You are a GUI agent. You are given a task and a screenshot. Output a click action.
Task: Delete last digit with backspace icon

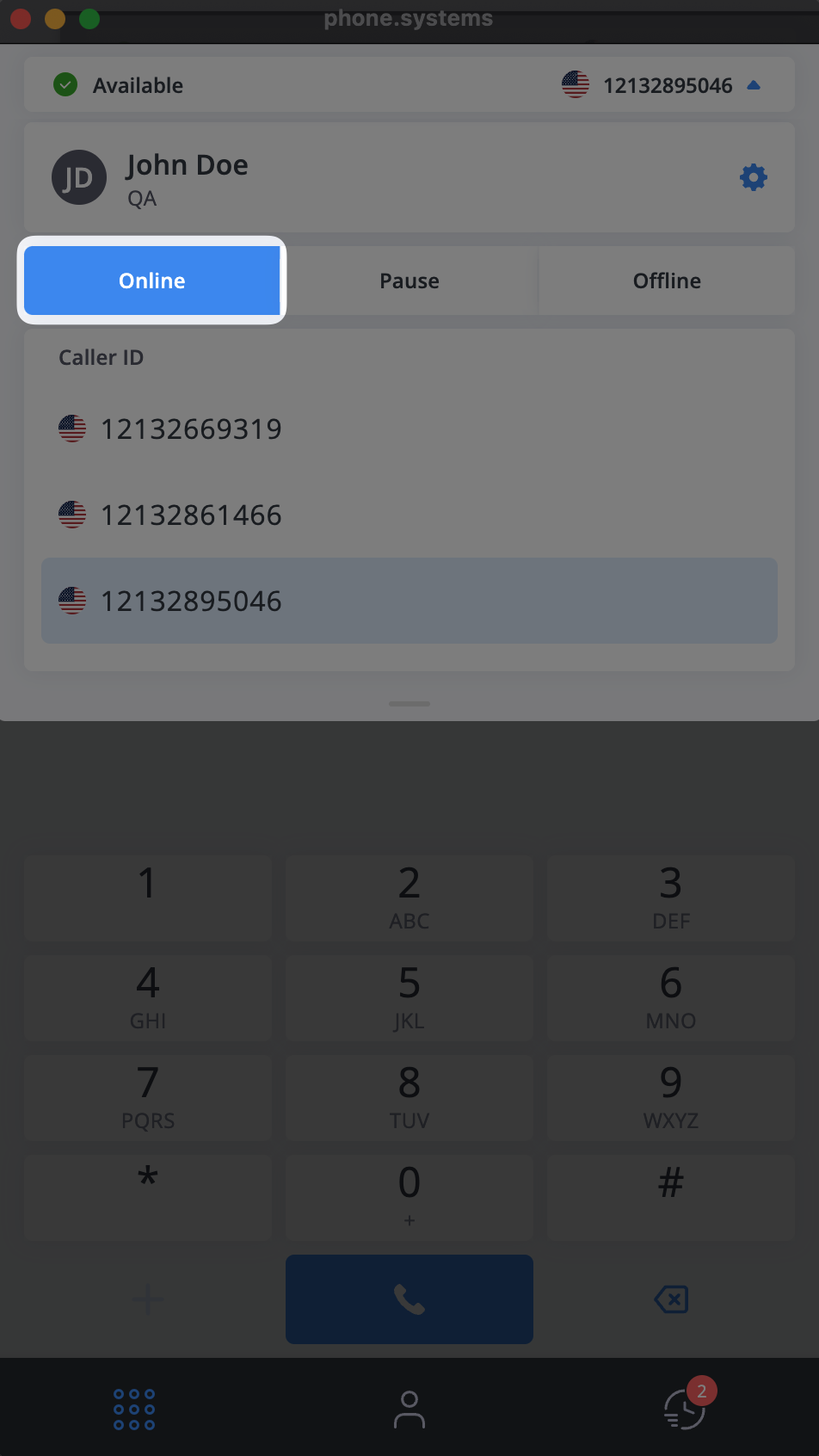click(671, 1299)
